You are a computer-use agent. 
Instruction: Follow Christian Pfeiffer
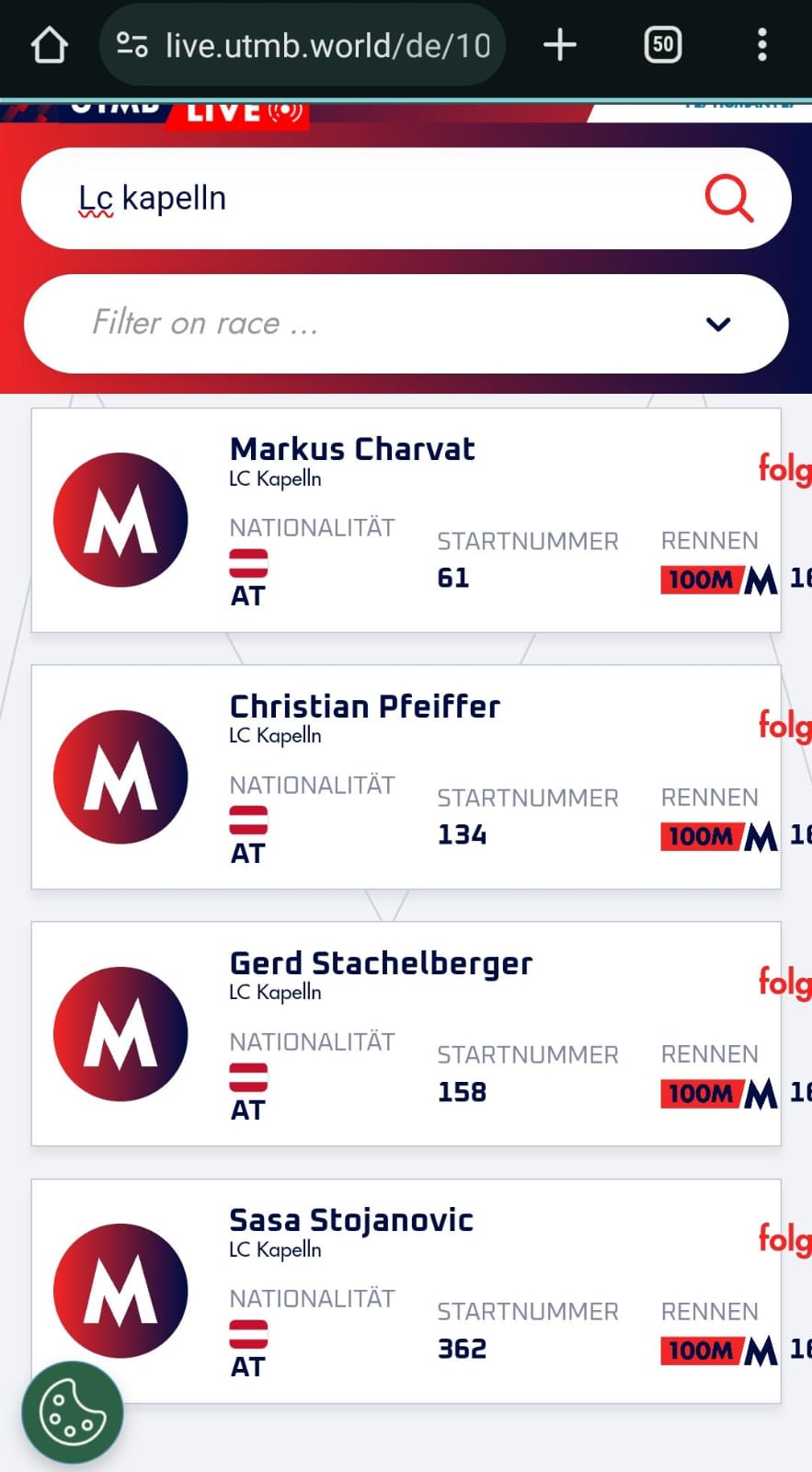point(784,726)
